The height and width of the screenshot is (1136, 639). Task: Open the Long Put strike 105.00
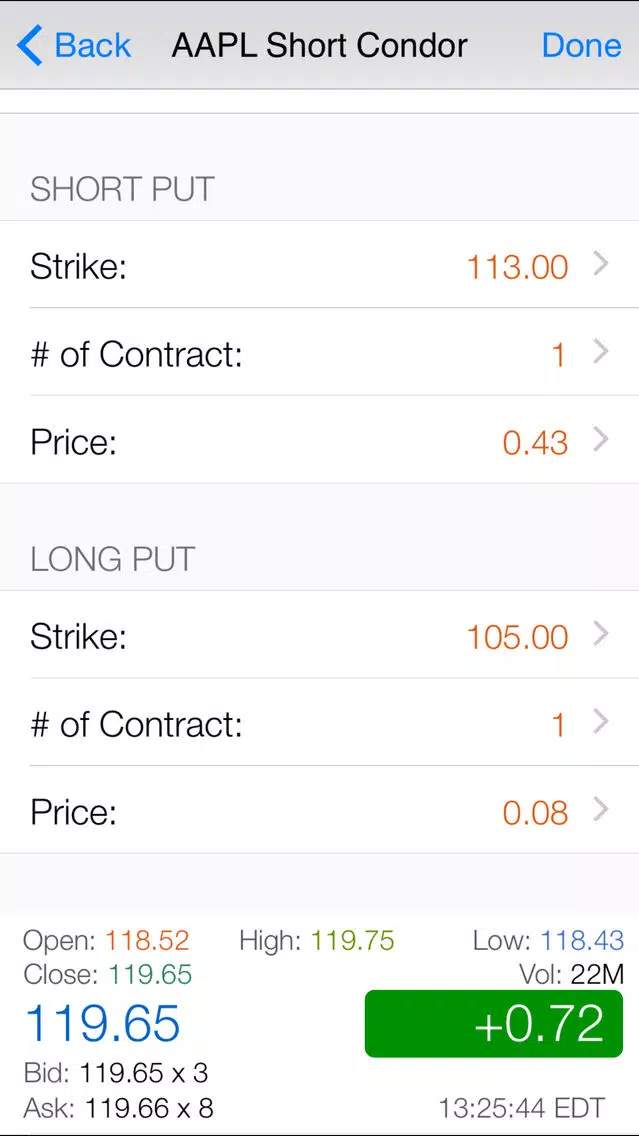coord(320,635)
